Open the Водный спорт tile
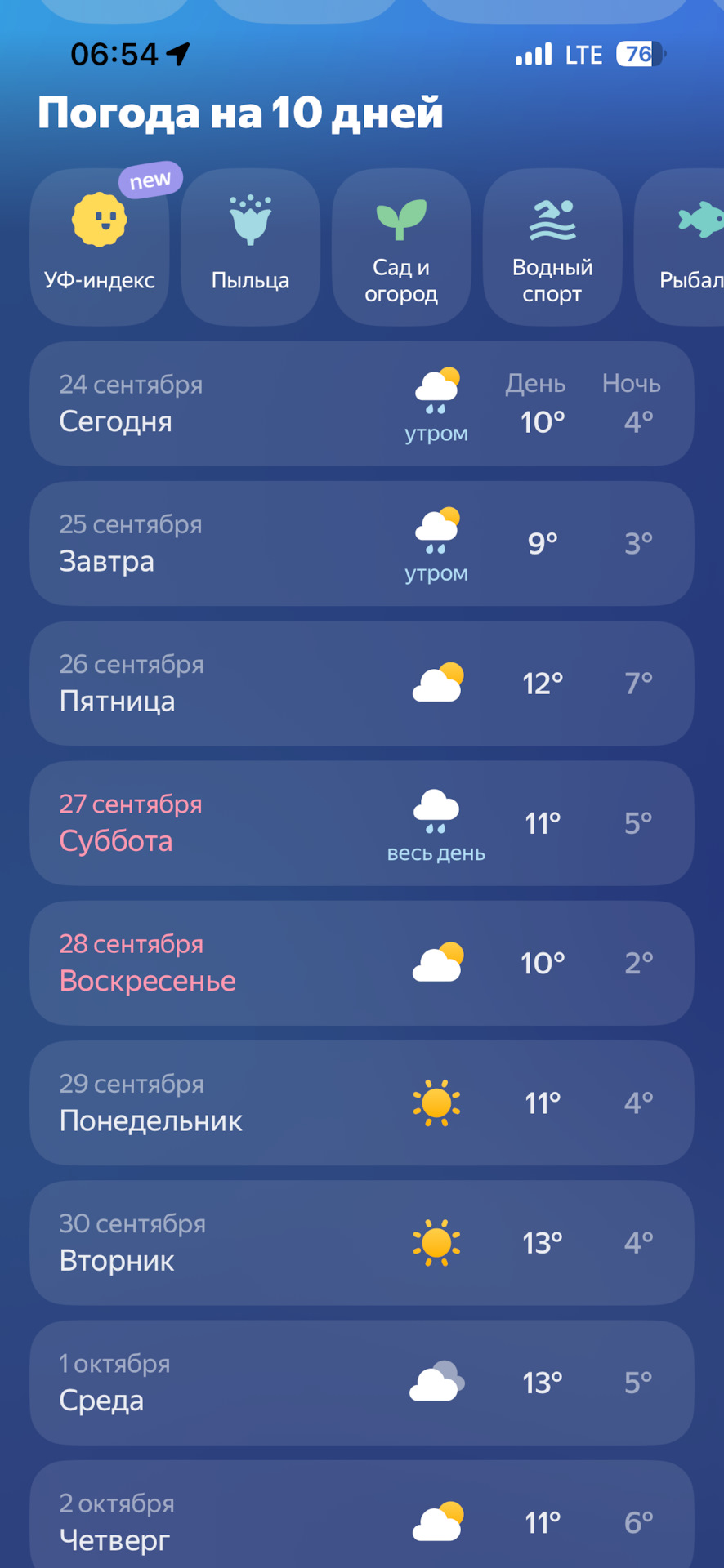Viewport: 724px width, 1568px height. [552, 247]
